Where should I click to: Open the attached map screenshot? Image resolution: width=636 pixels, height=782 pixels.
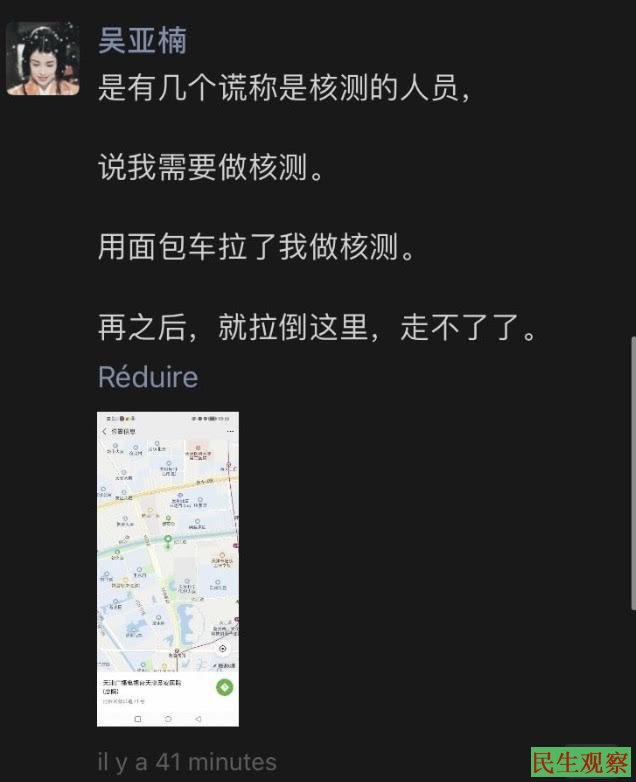[167, 567]
